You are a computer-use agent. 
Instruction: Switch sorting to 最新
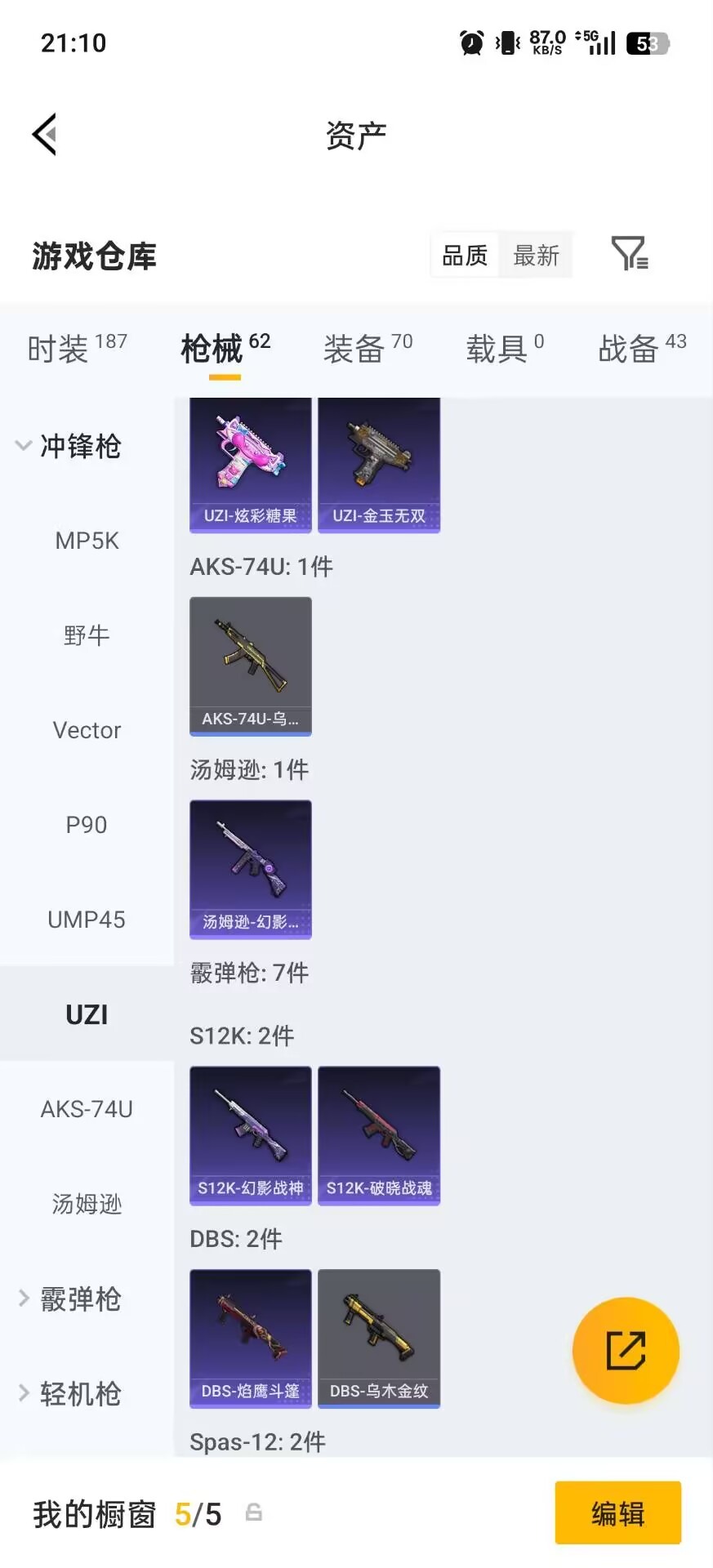[536, 255]
